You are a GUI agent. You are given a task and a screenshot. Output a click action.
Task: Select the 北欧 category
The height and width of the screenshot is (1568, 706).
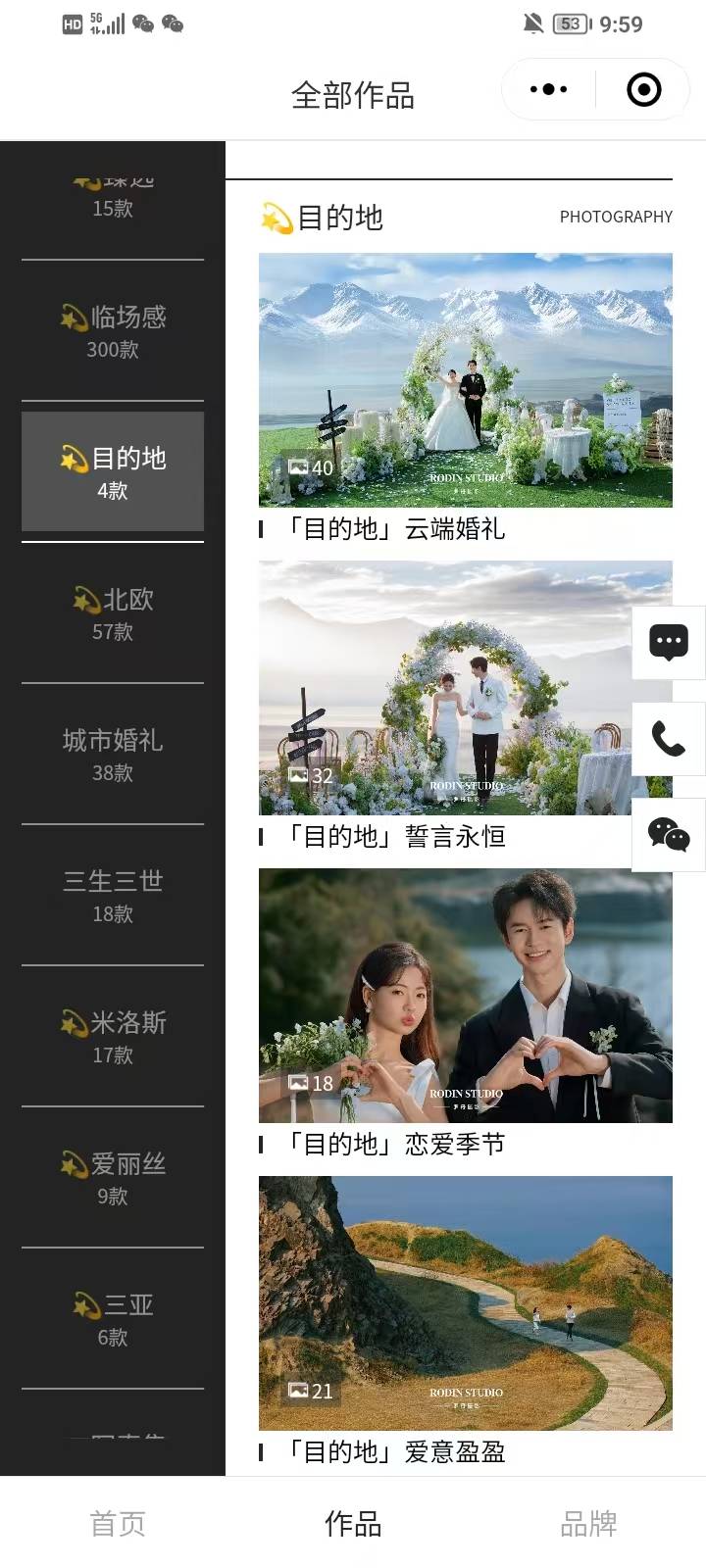(x=113, y=612)
